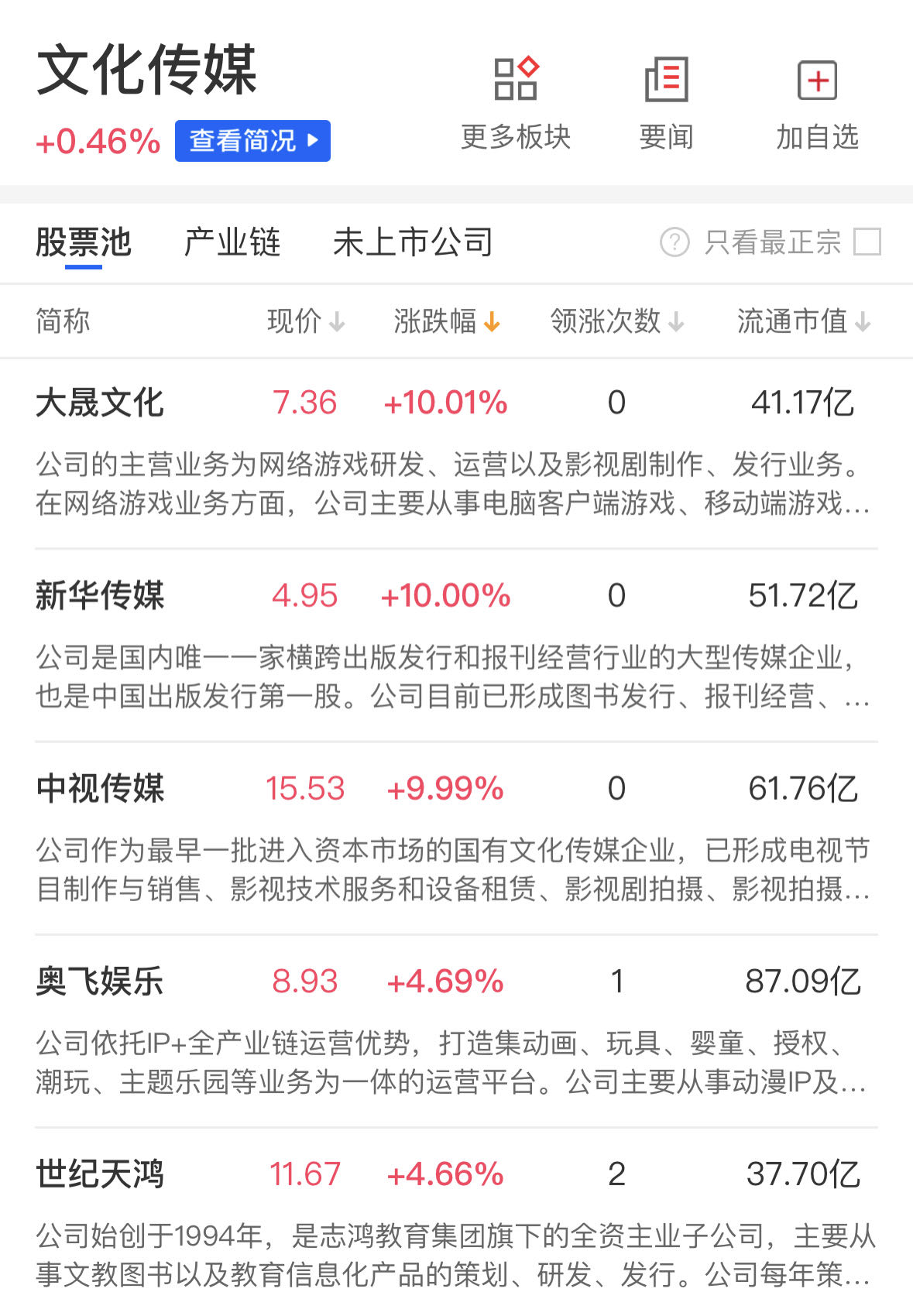The height and width of the screenshot is (1316, 913).
Task: Switch to the 产业链 tab
Action: 232,242
